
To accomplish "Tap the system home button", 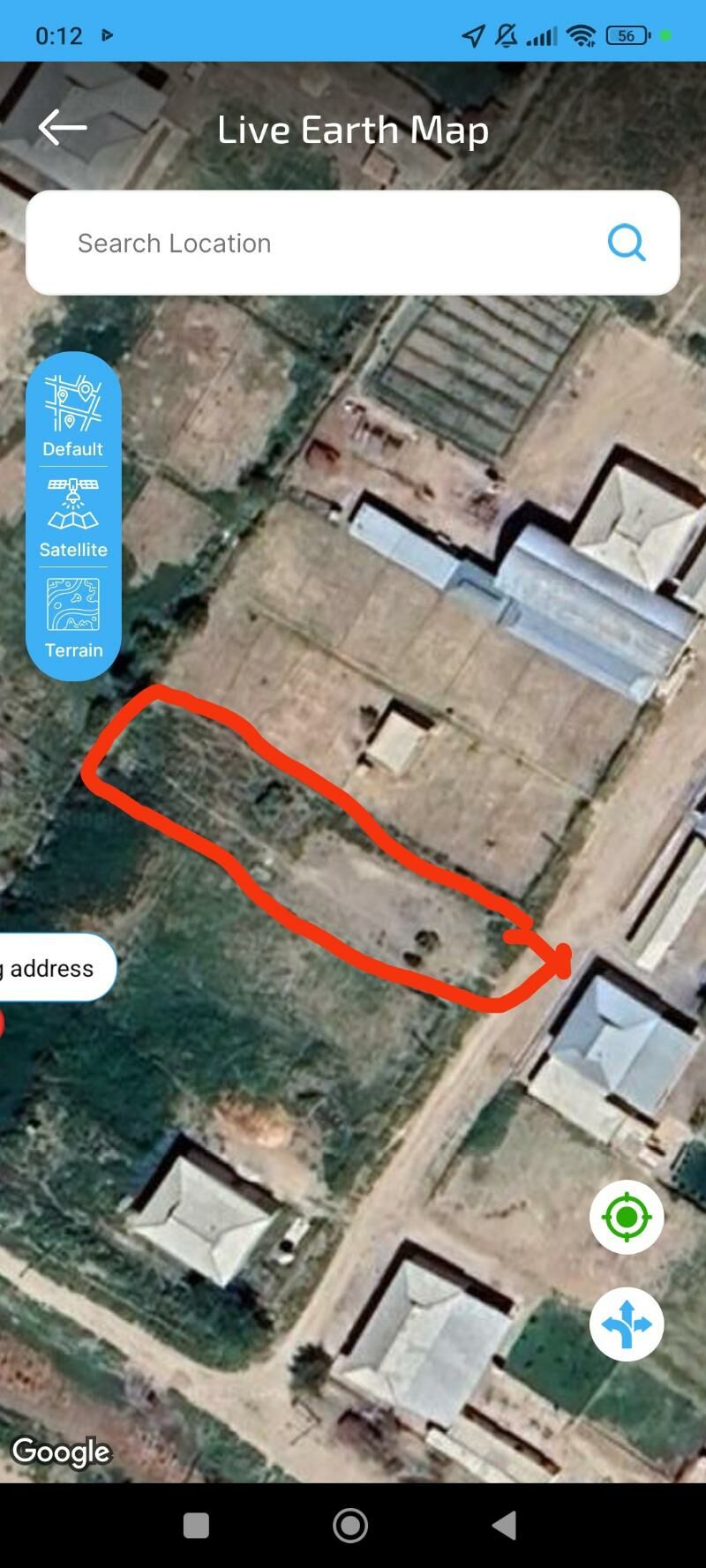I will click(350, 1525).
